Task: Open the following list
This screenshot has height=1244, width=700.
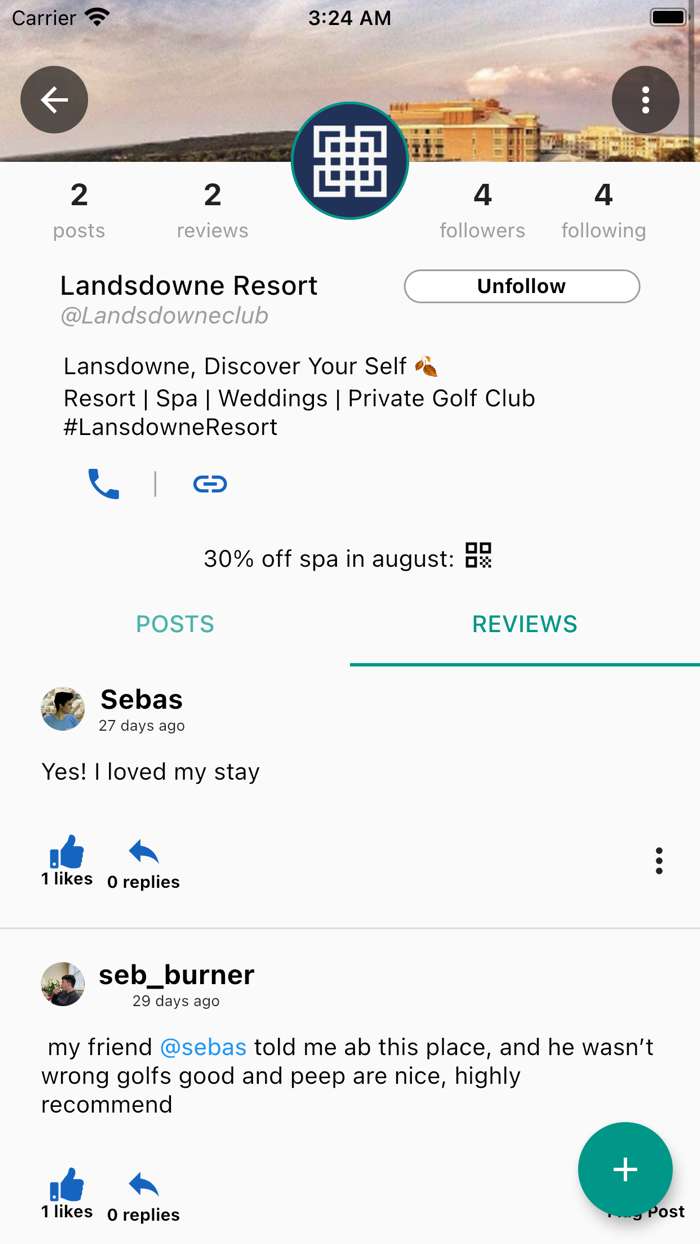Action: (x=603, y=210)
